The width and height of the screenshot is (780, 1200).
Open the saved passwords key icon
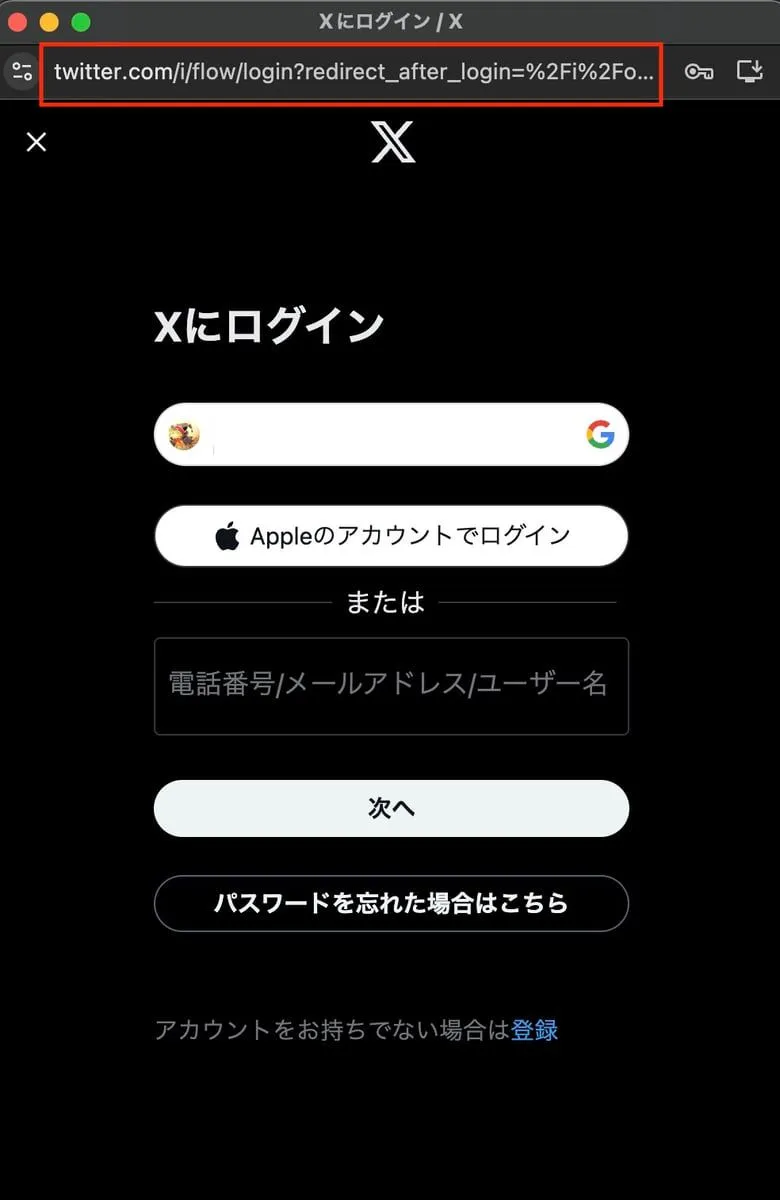[x=699, y=72]
